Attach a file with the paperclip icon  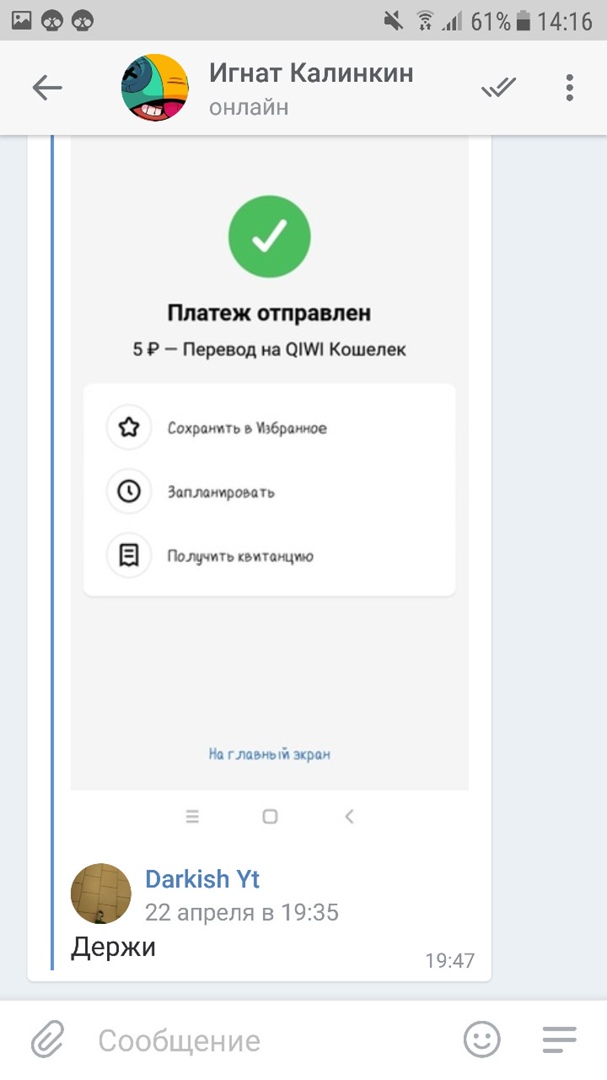[x=46, y=1041]
